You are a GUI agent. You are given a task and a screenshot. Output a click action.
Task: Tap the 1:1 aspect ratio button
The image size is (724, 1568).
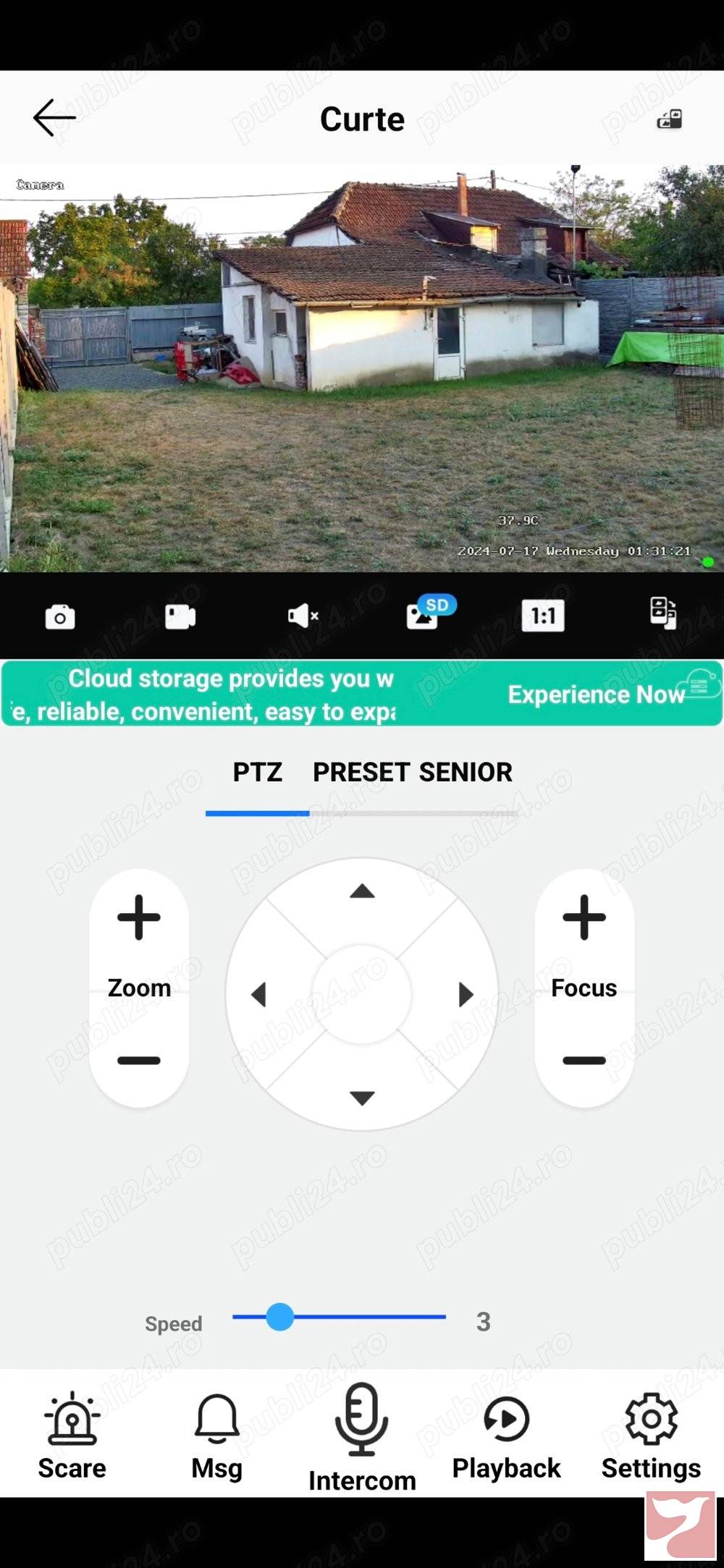pyautogui.click(x=543, y=616)
